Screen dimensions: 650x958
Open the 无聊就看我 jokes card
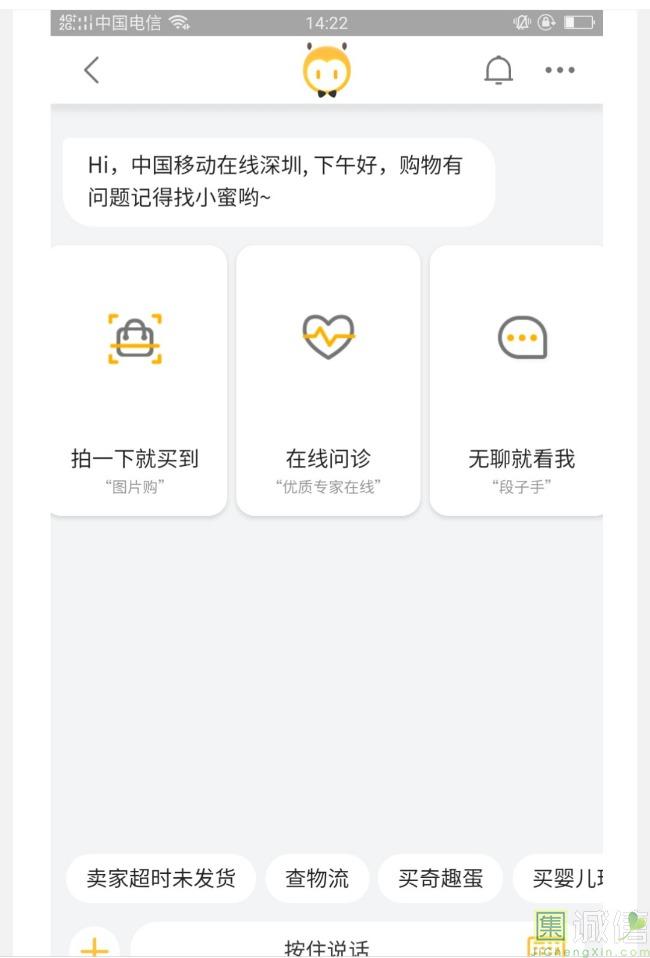click(x=518, y=380)
